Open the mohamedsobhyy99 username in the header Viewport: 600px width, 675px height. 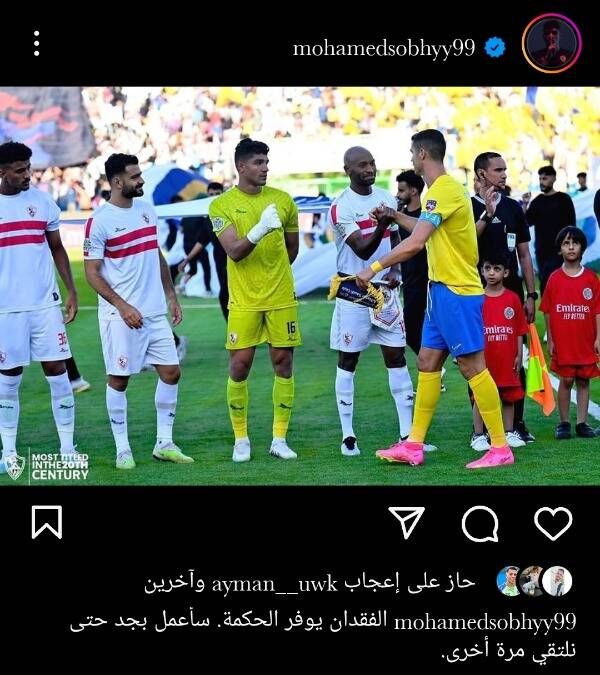click(x=384, y=48)
